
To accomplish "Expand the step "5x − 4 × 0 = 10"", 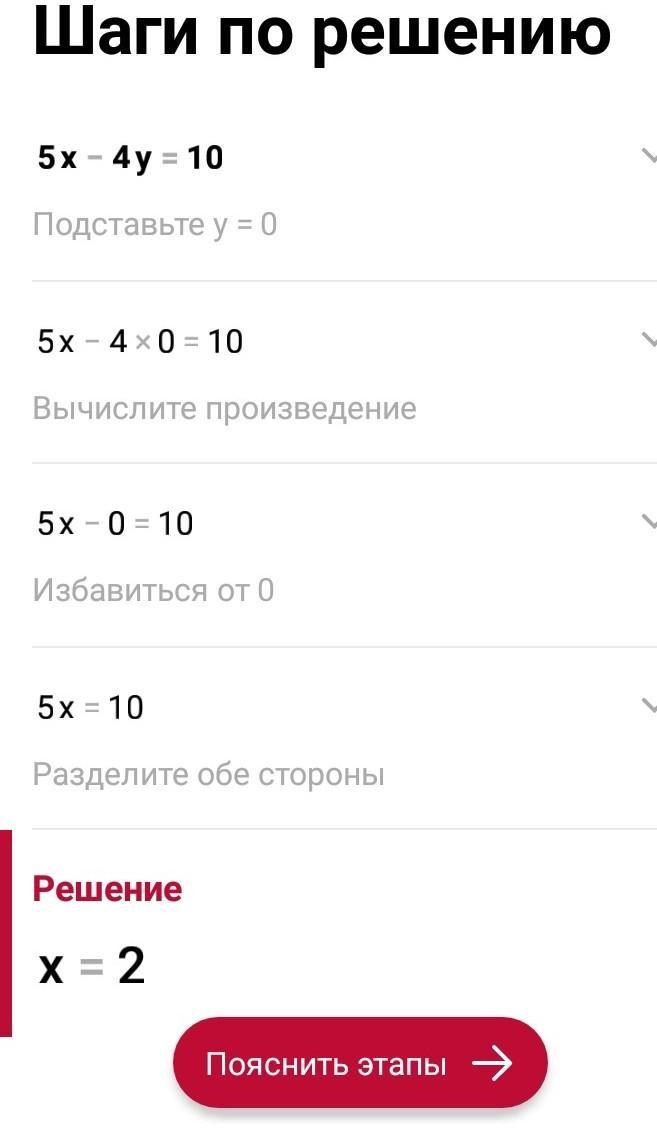I will click(647, 340).
